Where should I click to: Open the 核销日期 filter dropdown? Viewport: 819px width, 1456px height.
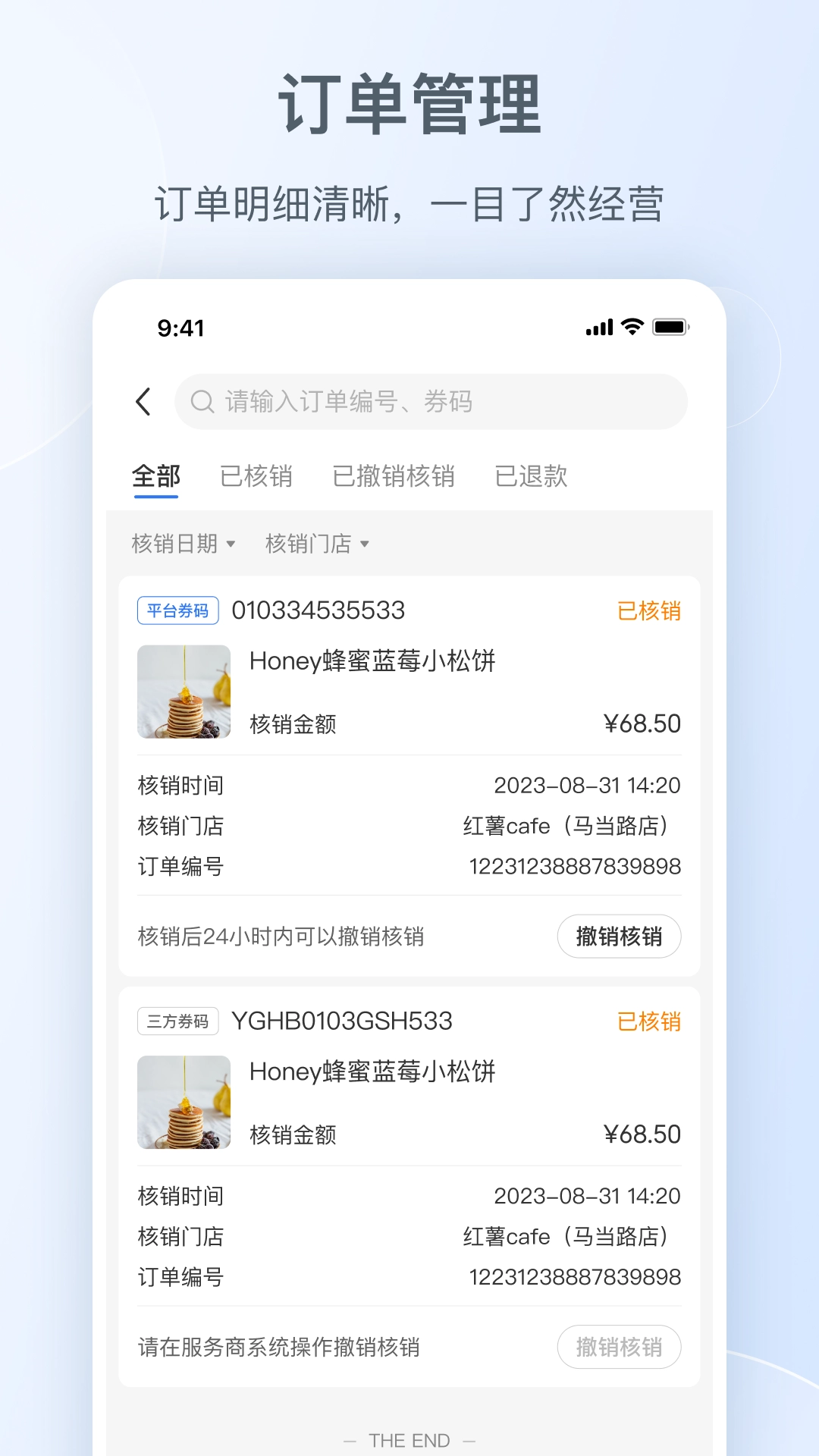(183, 543)
